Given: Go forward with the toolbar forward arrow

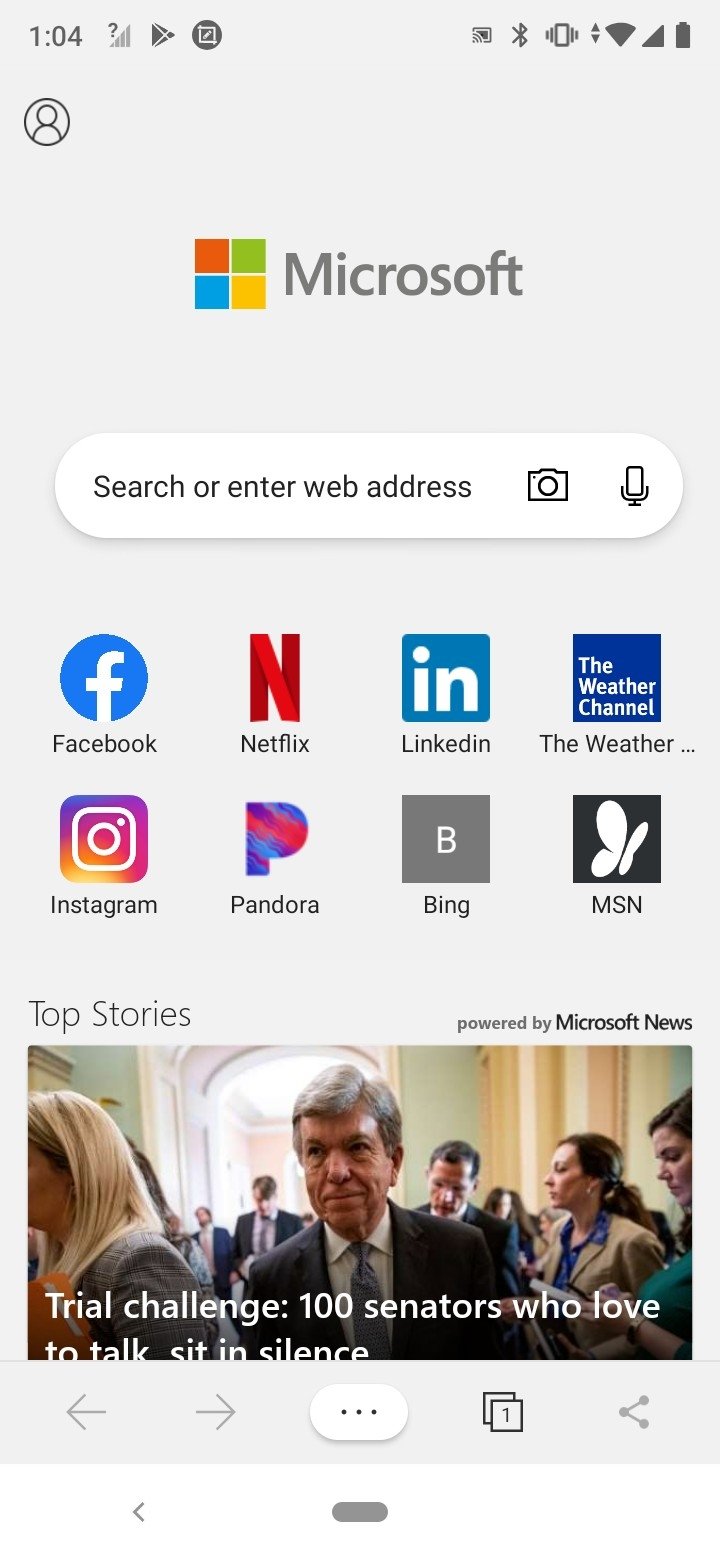Looking at the screenshot, I should coord(215,1412).
